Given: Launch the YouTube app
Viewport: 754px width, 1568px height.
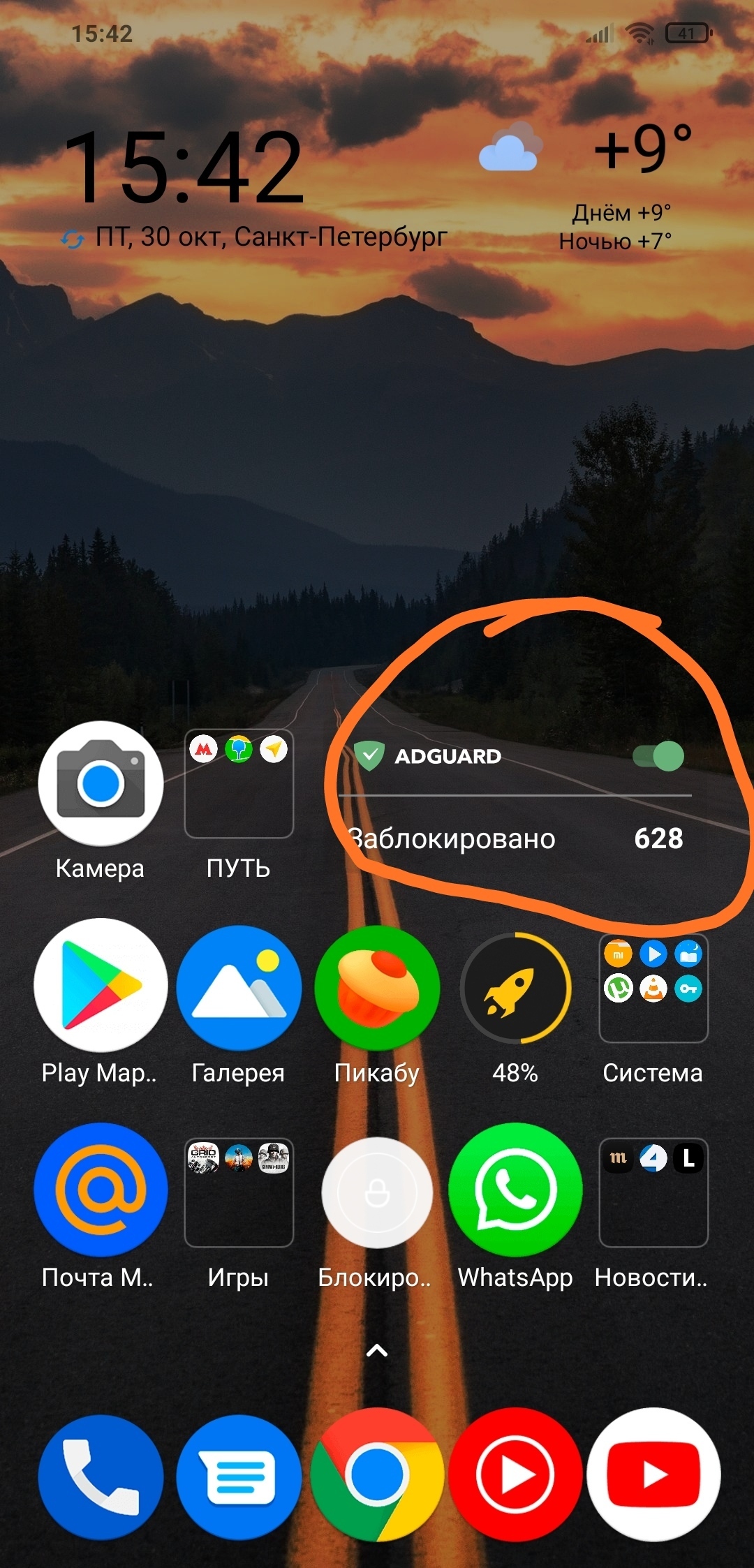Looking at the screenshot, I should click(653, 1475).
